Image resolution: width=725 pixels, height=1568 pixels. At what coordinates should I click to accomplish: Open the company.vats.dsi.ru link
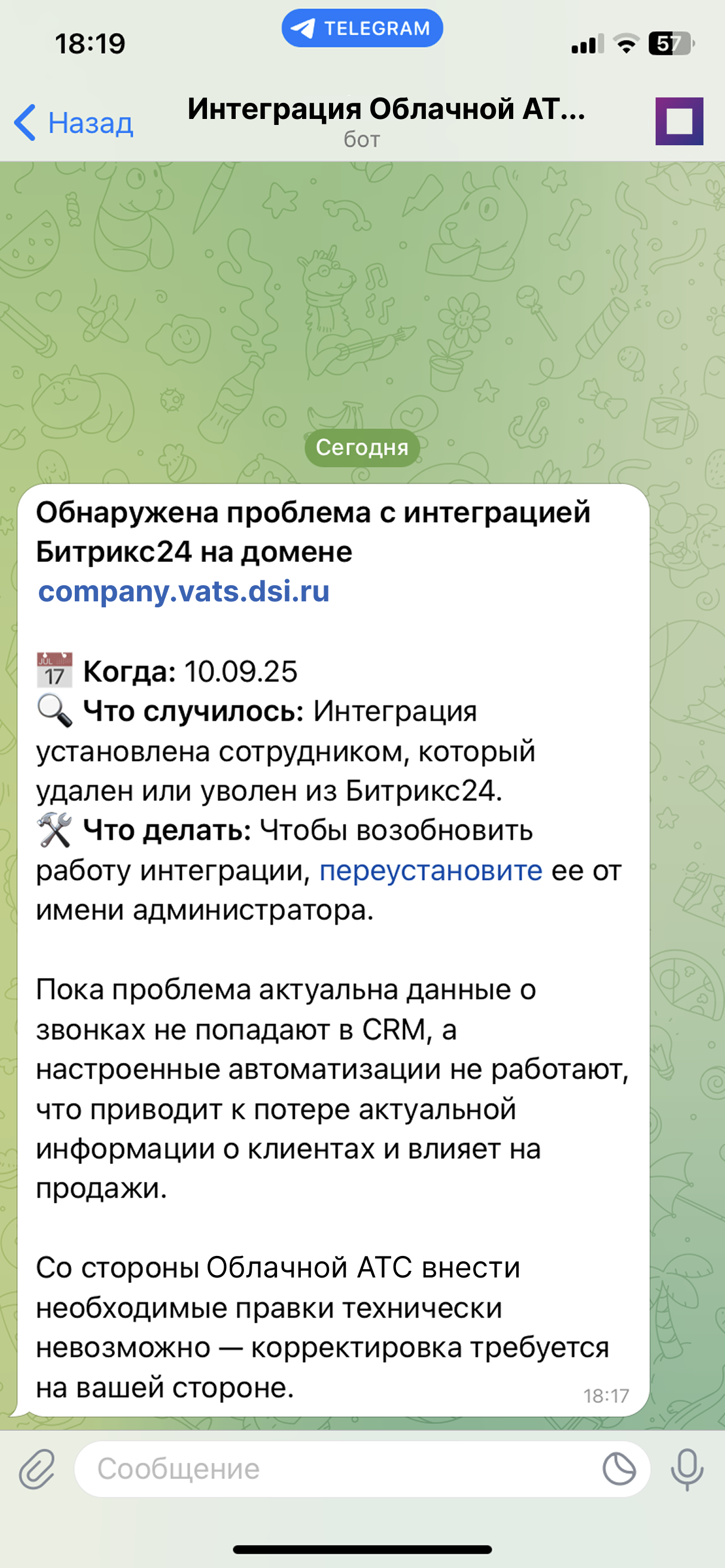tap(184, 591)
